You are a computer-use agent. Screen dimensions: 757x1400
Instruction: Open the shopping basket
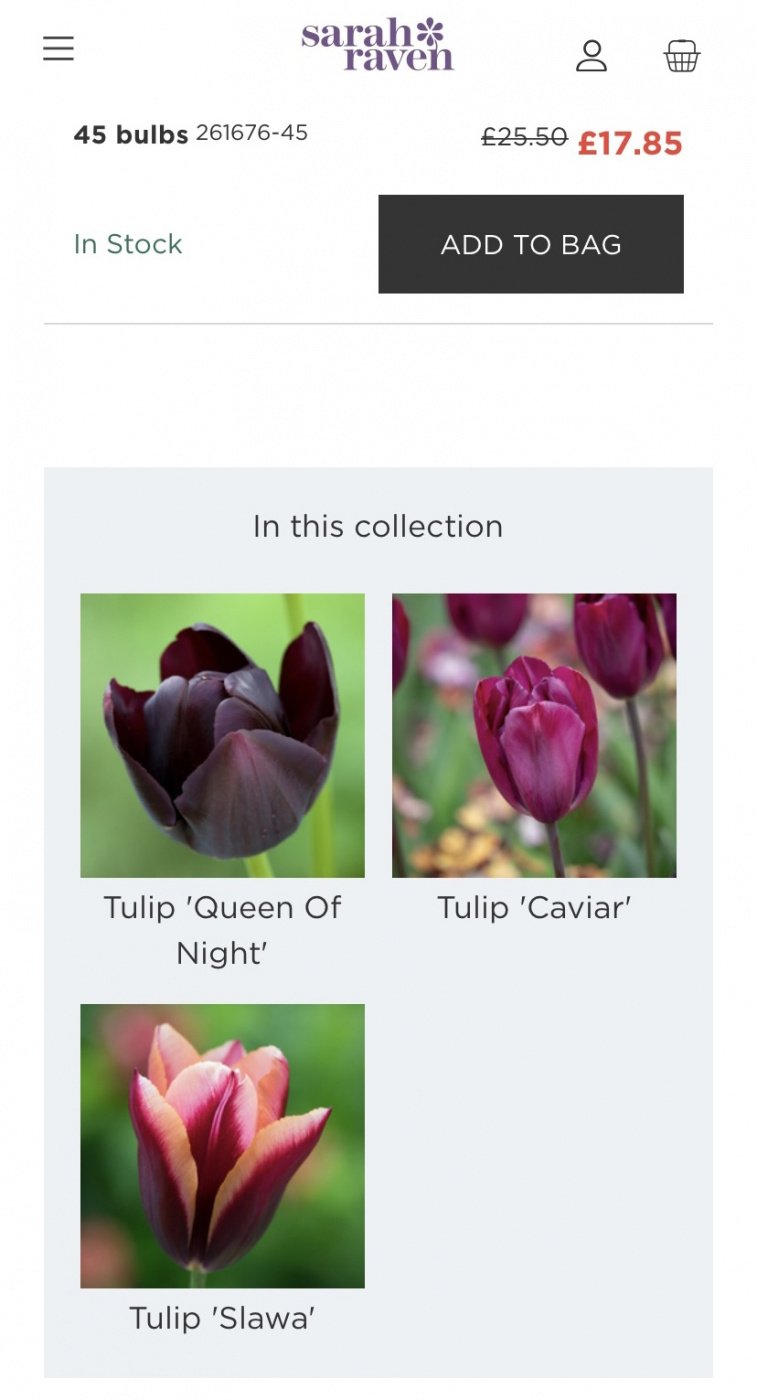pos(681,55)
